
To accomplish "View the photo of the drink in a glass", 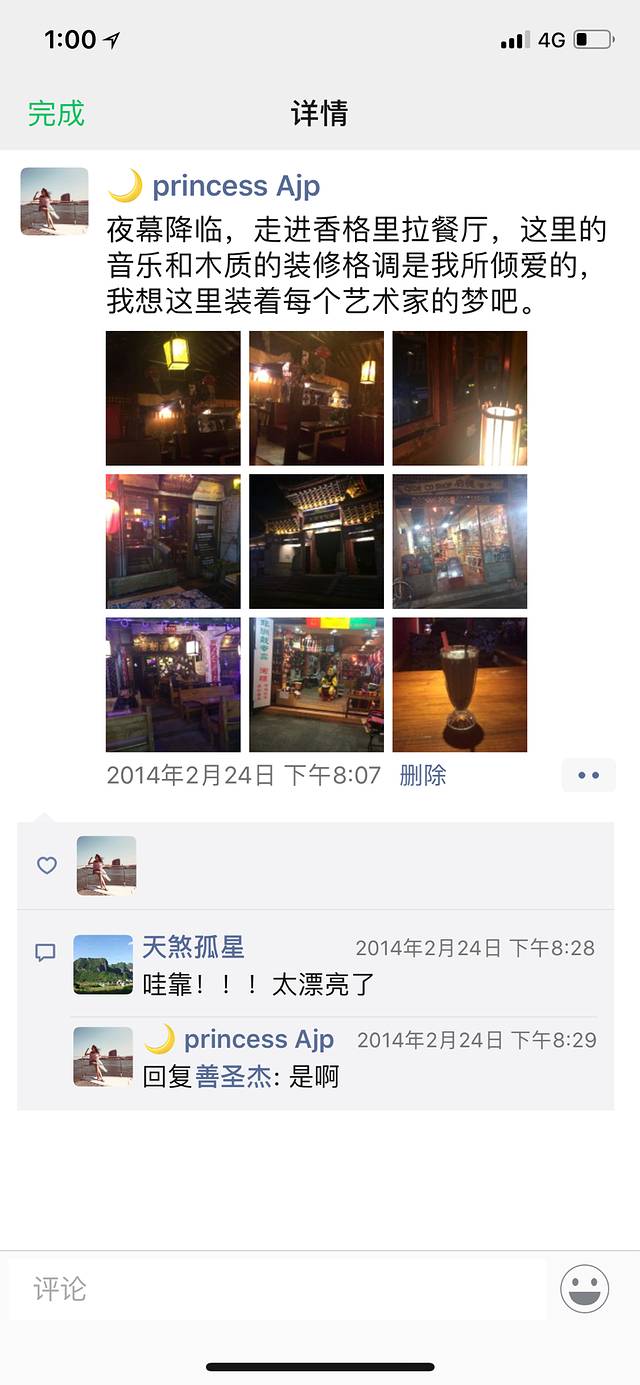I will click(459, 685).
